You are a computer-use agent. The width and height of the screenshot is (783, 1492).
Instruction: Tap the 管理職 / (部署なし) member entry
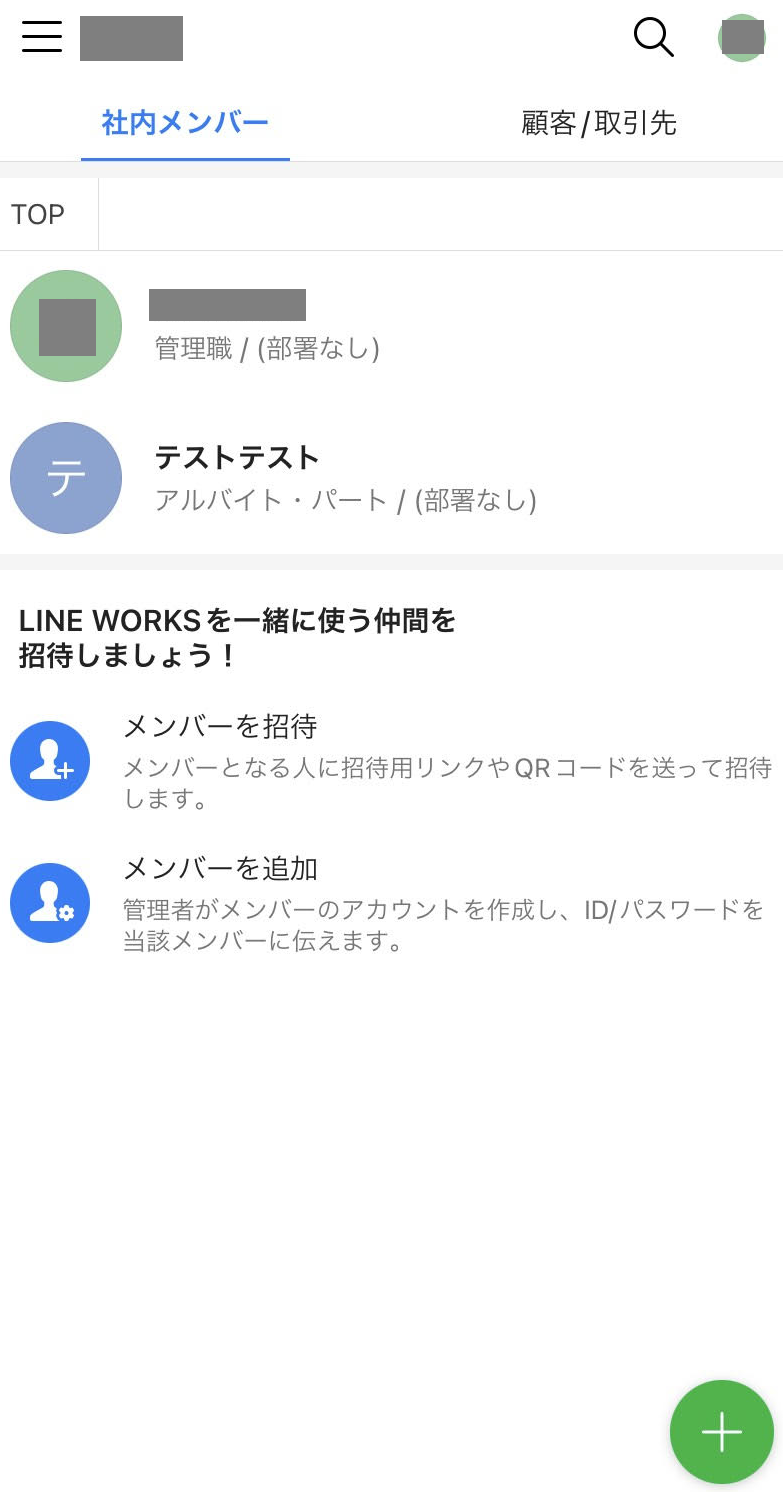tap(265, 349)
